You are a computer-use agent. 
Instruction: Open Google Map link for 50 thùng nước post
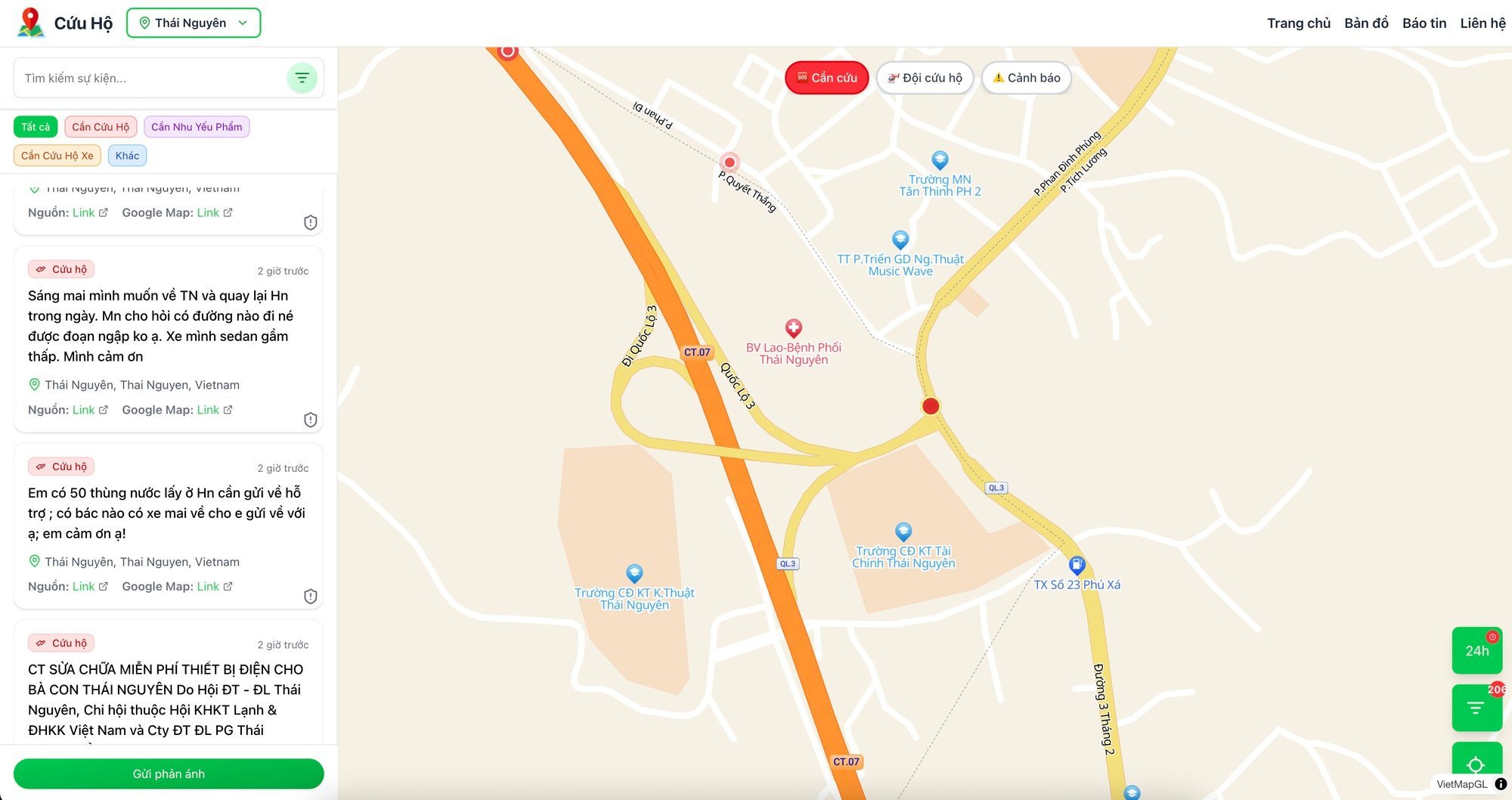pyautogui.click(x=214, y=587)
